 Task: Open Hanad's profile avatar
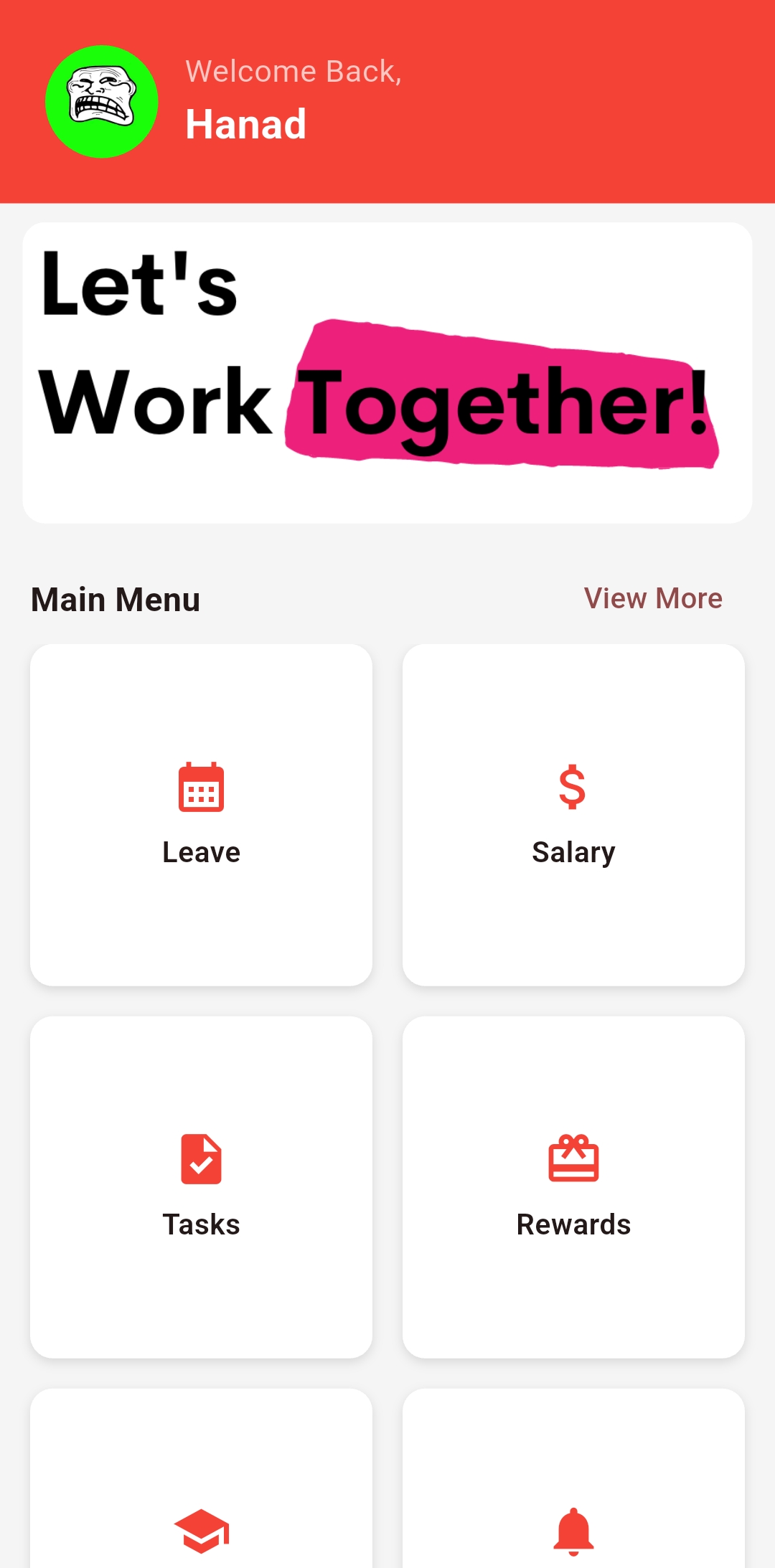coord(102,102)
